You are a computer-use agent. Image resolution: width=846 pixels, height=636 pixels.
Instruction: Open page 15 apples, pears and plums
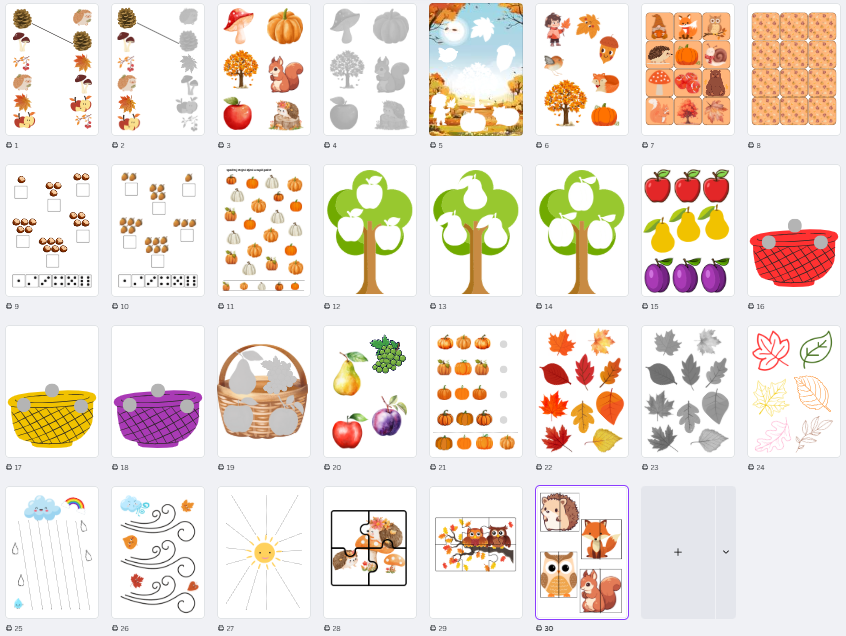tap(688, 230)
